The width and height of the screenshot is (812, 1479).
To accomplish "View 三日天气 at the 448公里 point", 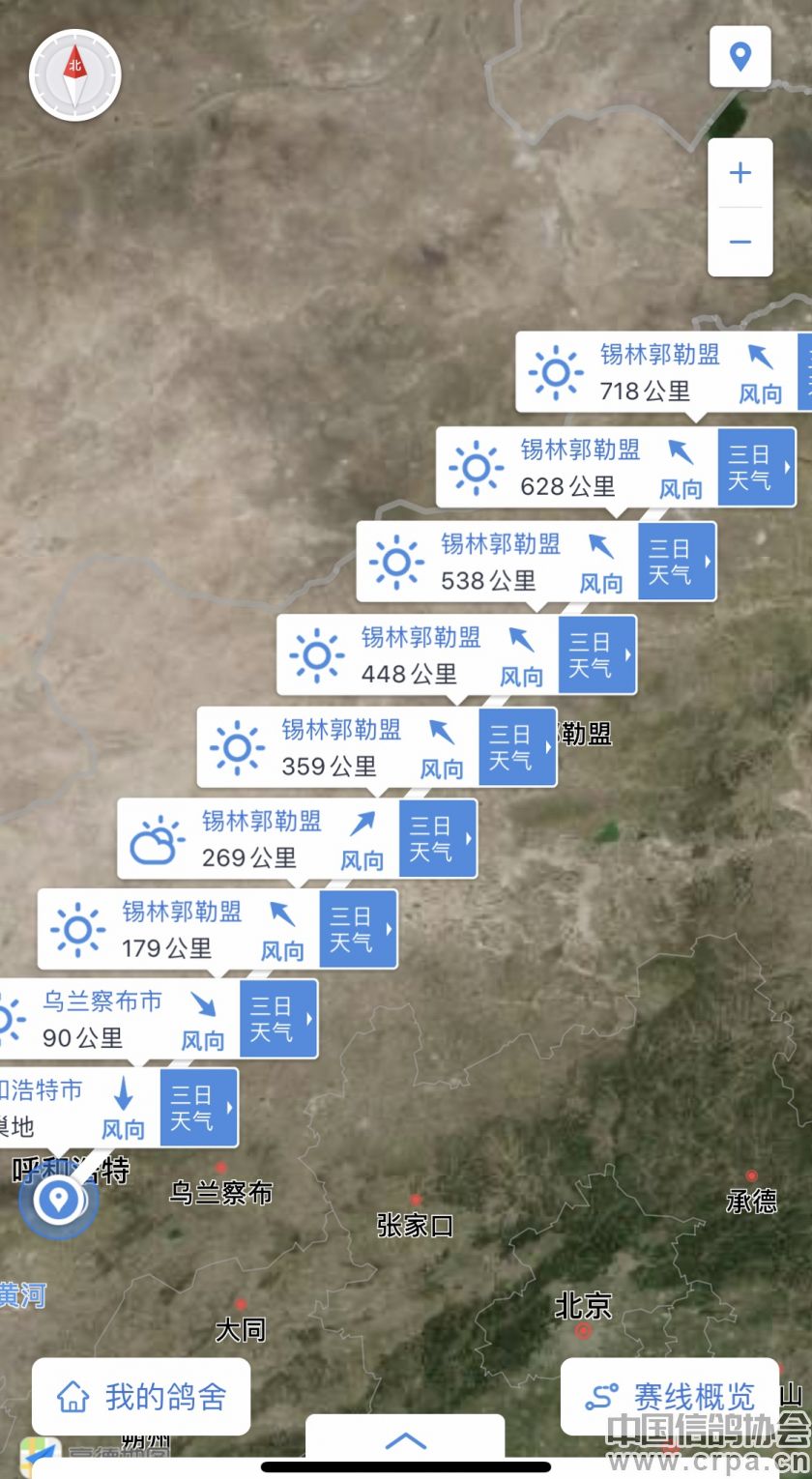I will pos(596,654).
